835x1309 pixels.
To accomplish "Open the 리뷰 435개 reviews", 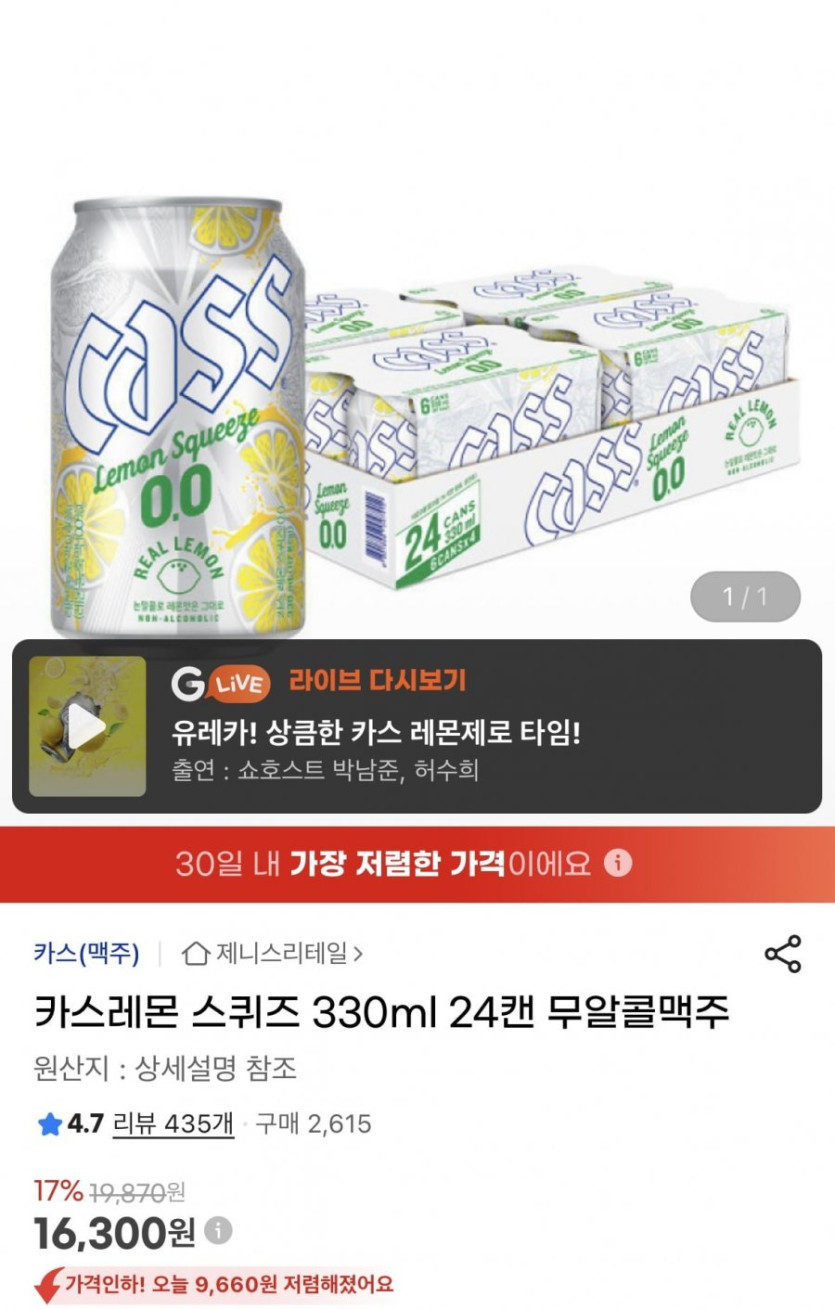I will tap(173, 1124).
